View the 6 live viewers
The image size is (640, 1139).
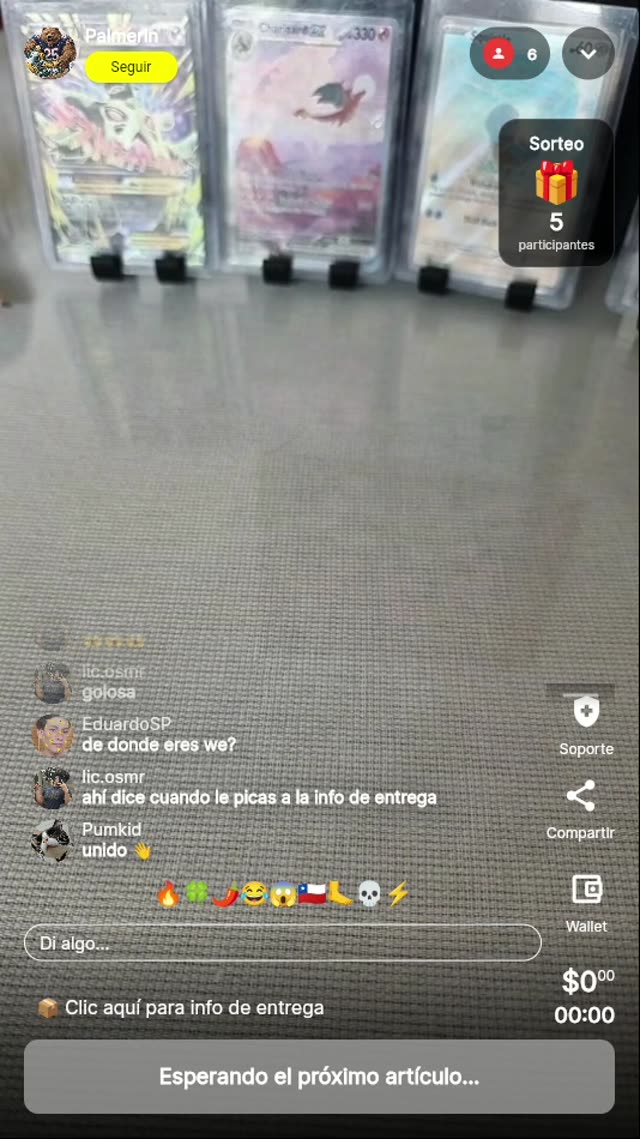[510, 54]
